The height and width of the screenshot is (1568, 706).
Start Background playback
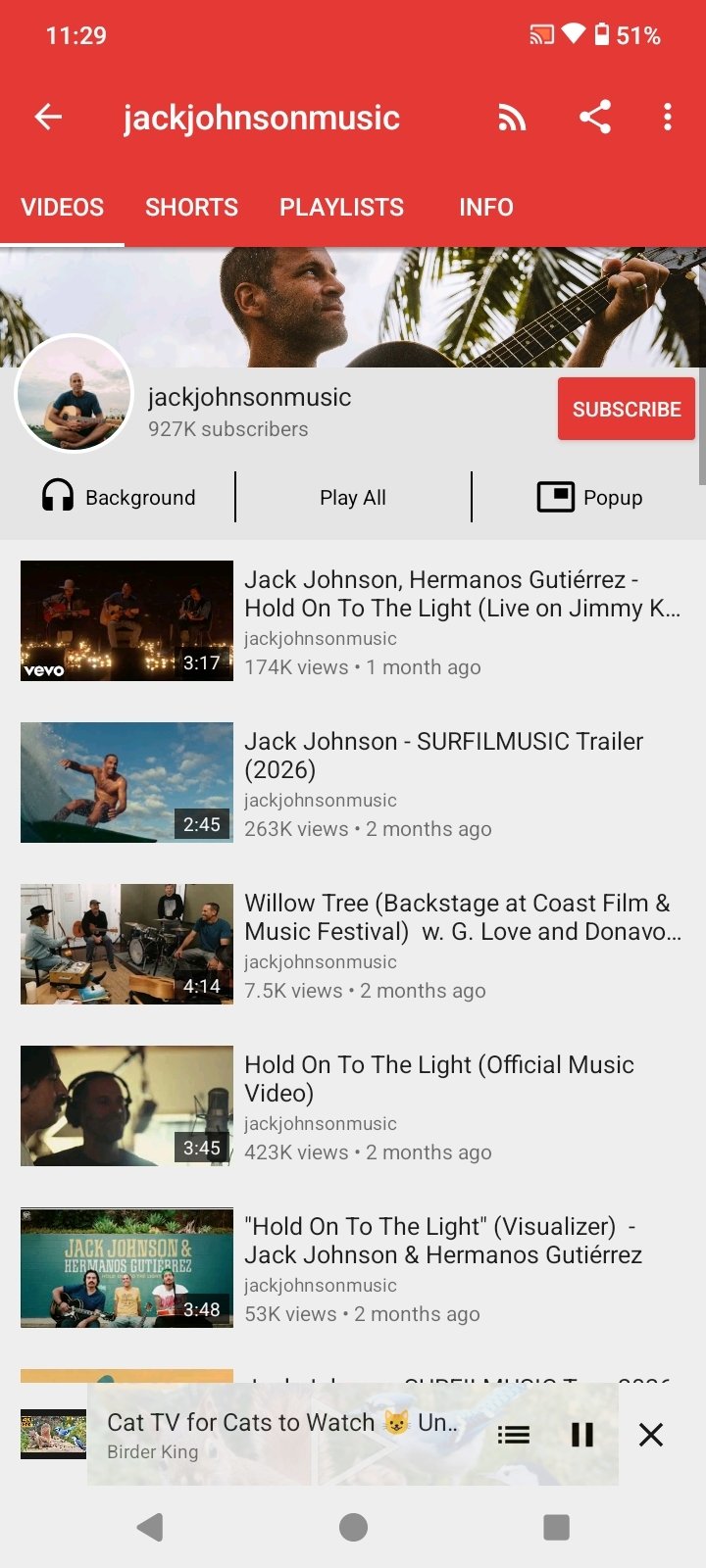(119, 497)
